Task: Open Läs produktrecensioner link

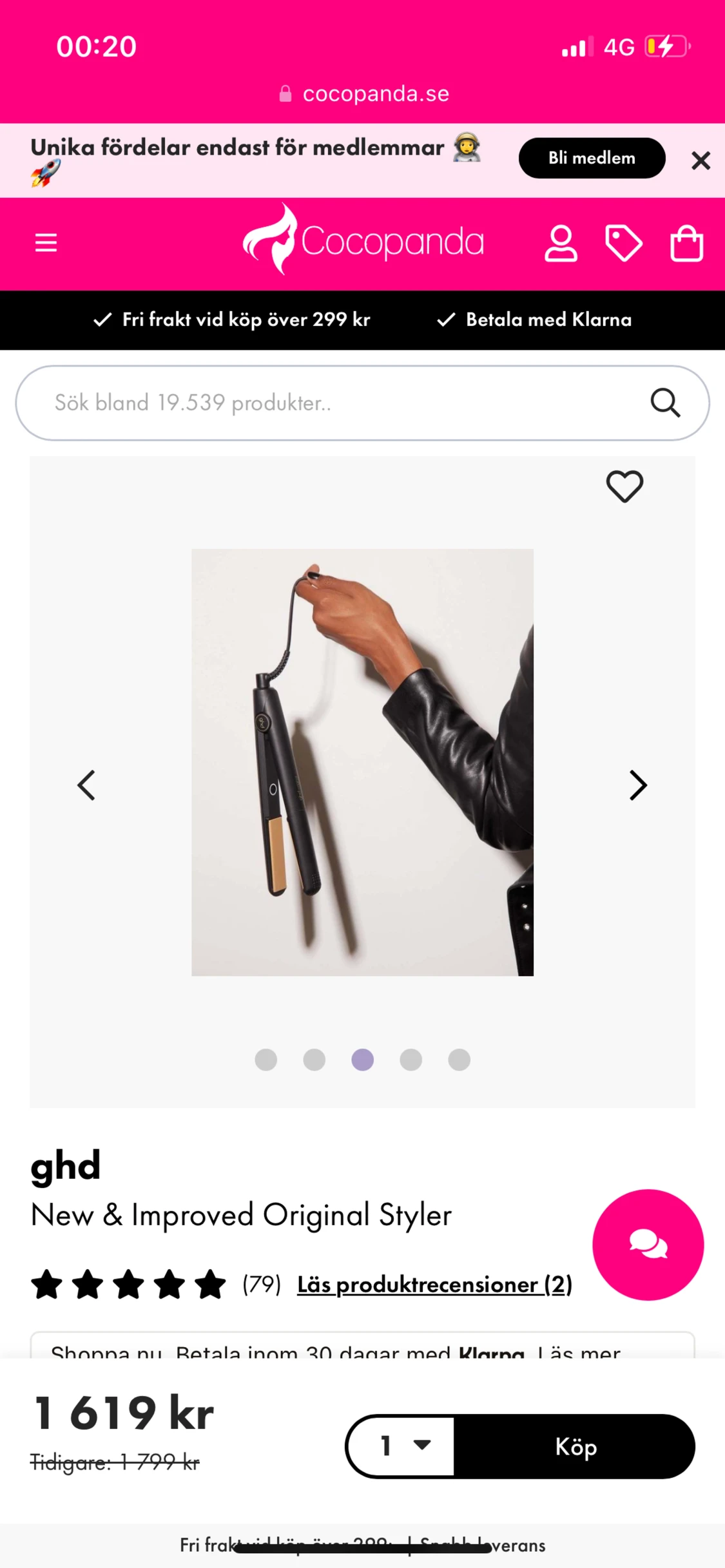Action: (x=434, y=1285)
